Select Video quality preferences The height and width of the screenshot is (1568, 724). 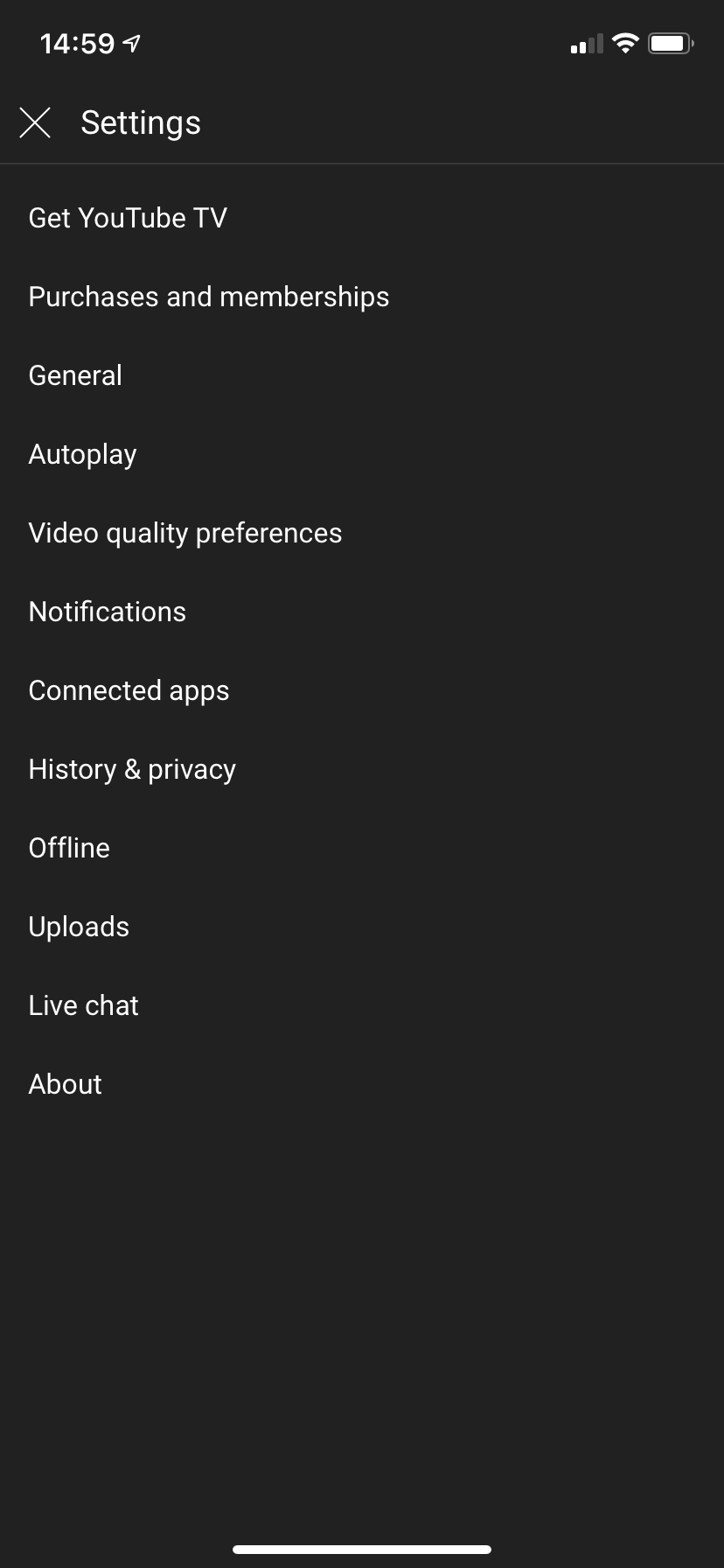185,532
